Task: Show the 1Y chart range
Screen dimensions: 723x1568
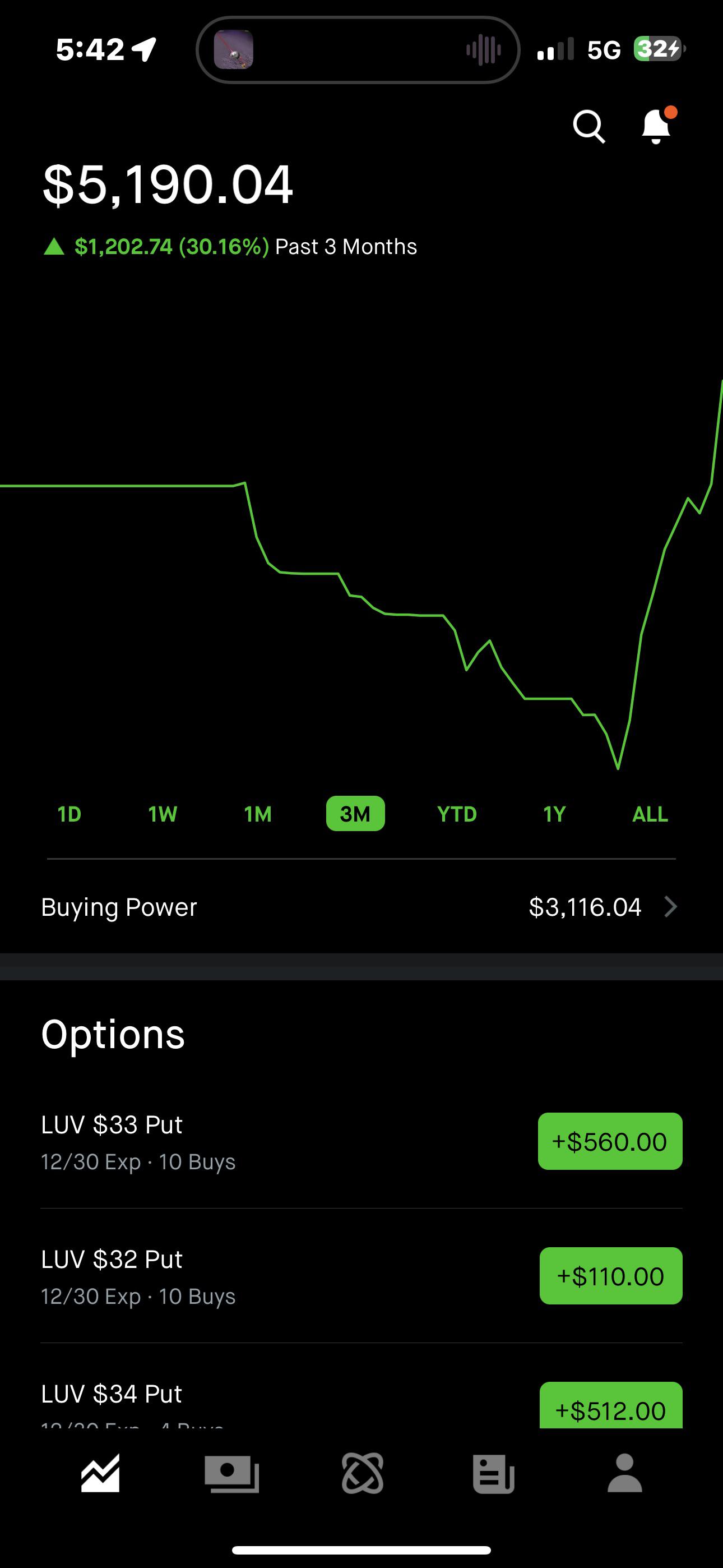Action: pos(554,814)
